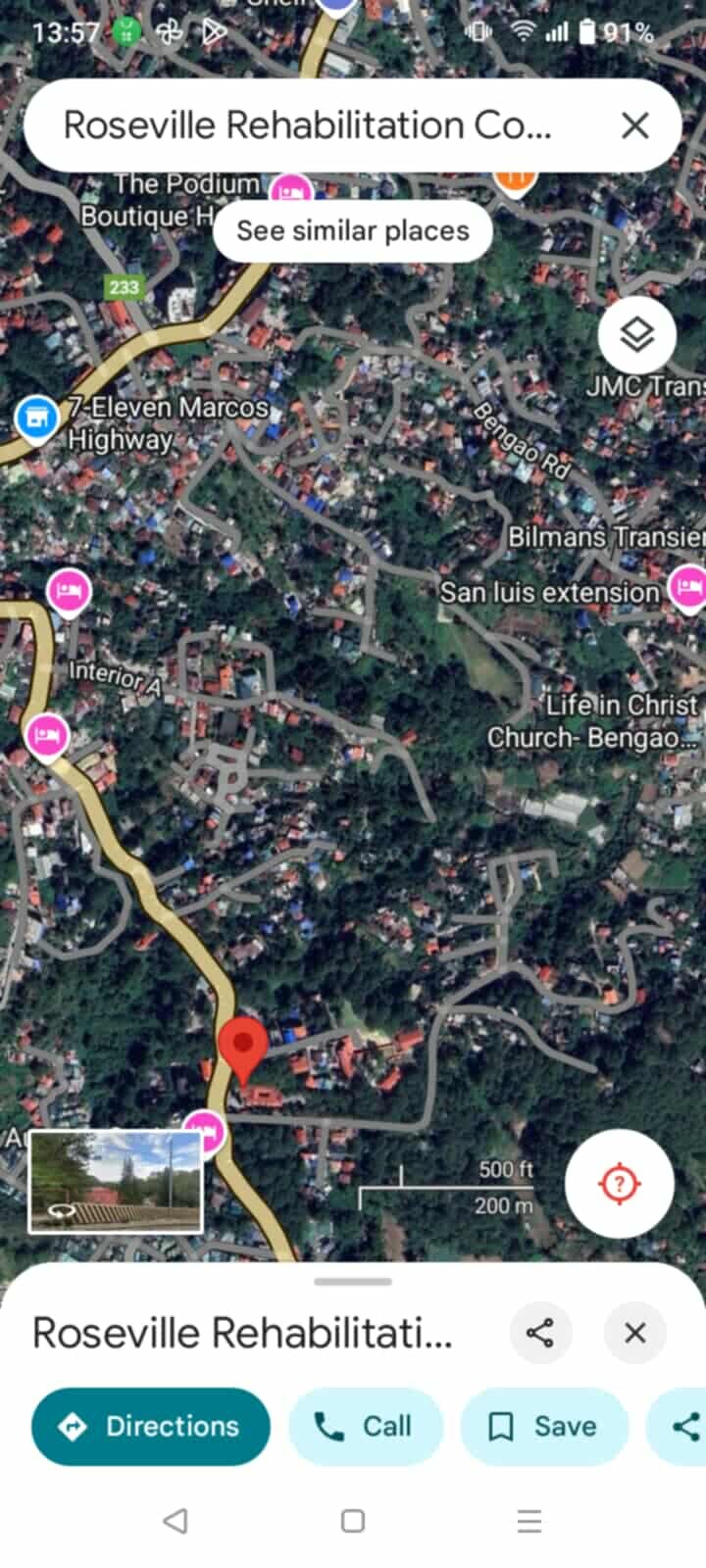
Task: Center map on my location
Action: [619, 1183]
